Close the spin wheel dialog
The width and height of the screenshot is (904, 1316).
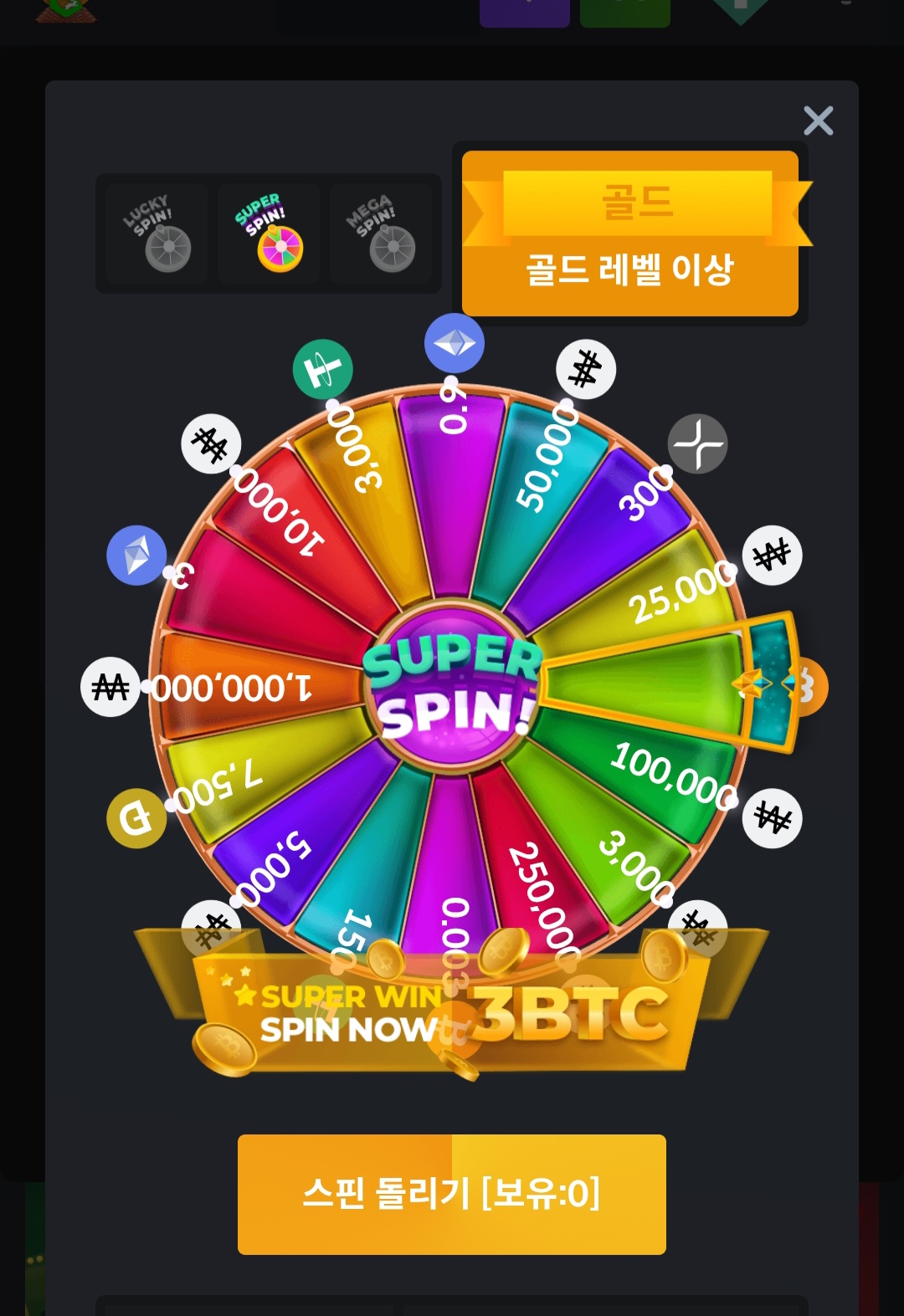coord(818,121)
